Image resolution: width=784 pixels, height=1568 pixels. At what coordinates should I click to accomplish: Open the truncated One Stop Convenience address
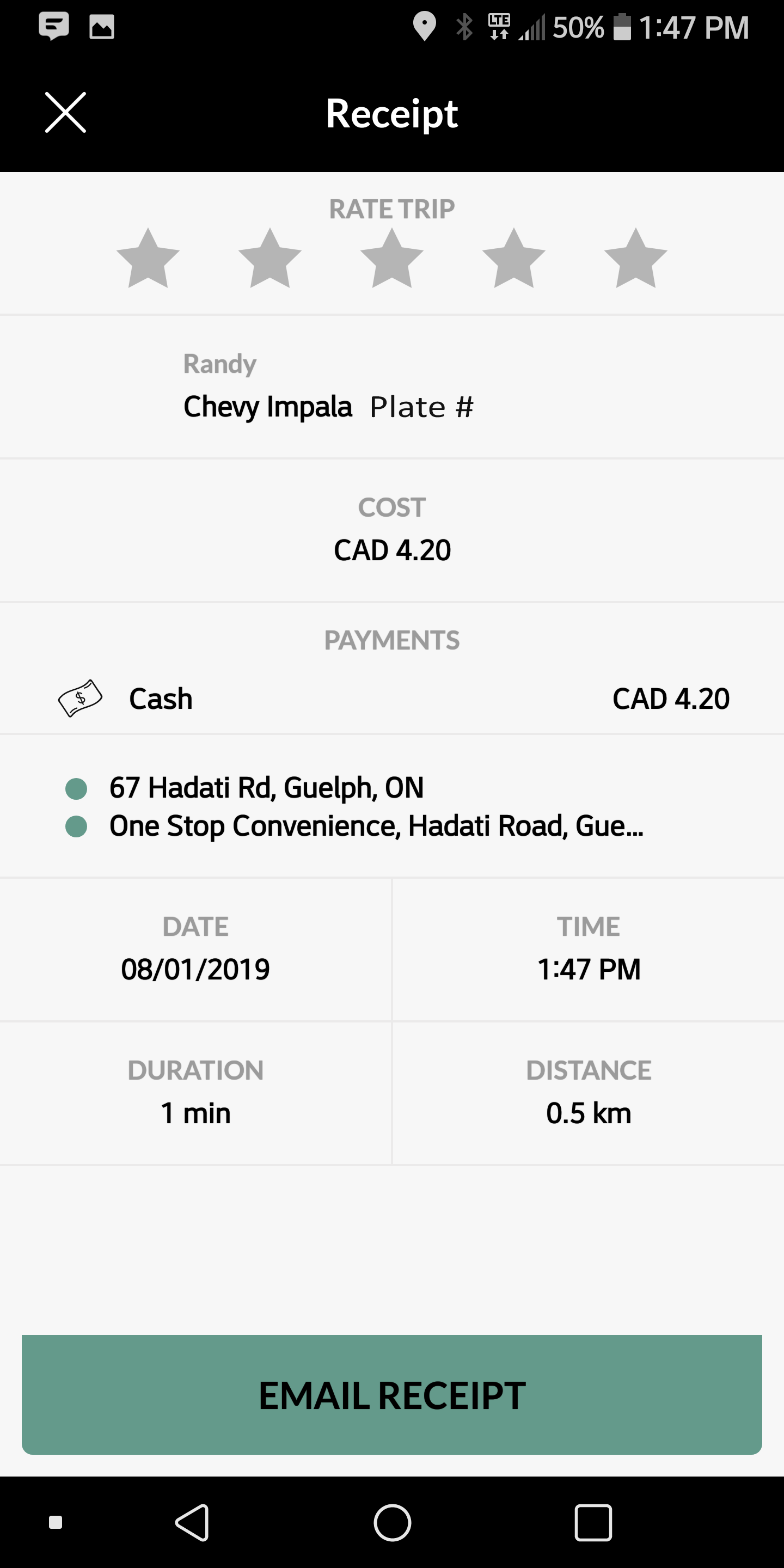click(376, 825)
